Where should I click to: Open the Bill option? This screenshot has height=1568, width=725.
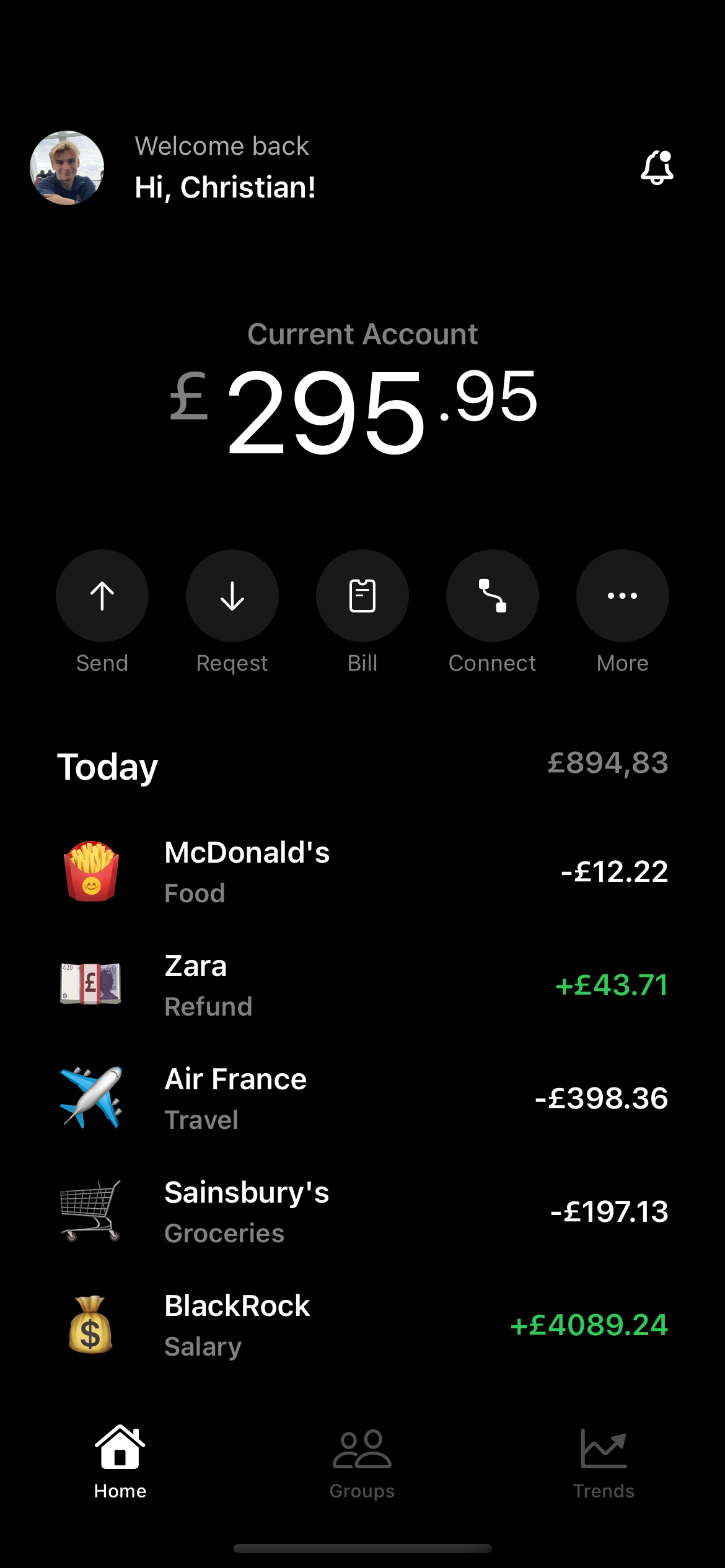(x=362, y=596)
